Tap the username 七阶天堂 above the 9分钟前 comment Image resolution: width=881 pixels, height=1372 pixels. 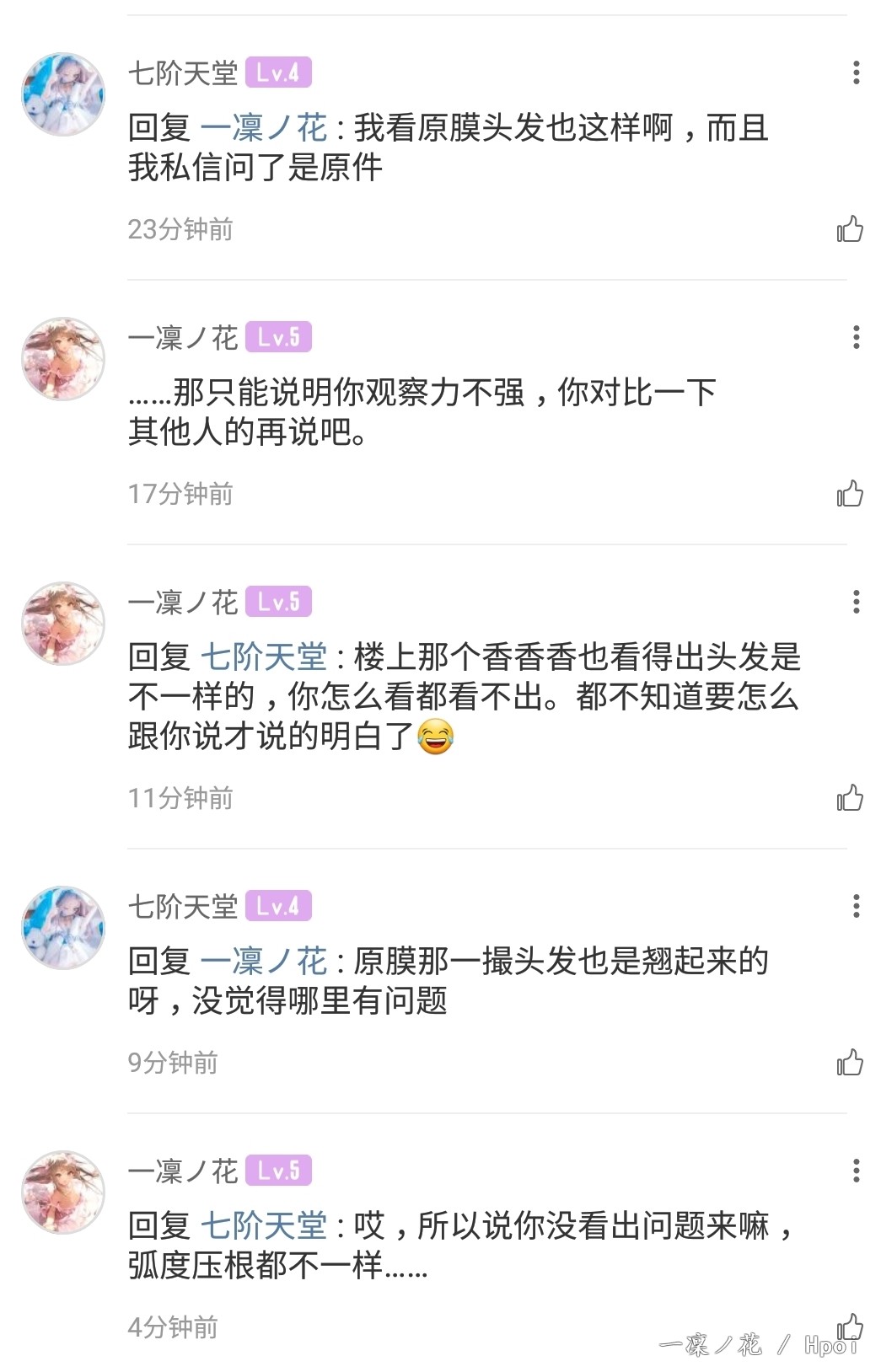182,907
